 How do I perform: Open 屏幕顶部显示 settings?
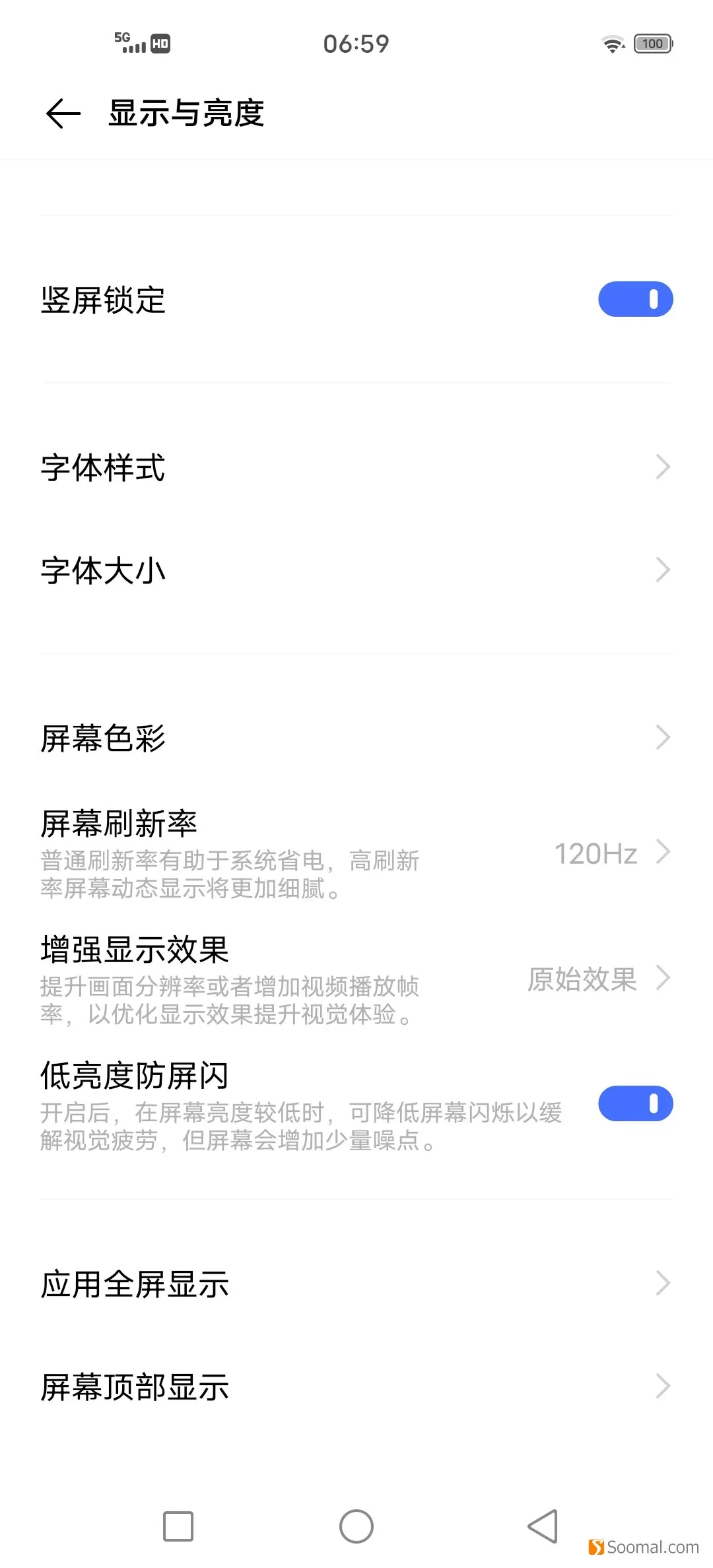pyautogui.click(x=356, y=1387)
